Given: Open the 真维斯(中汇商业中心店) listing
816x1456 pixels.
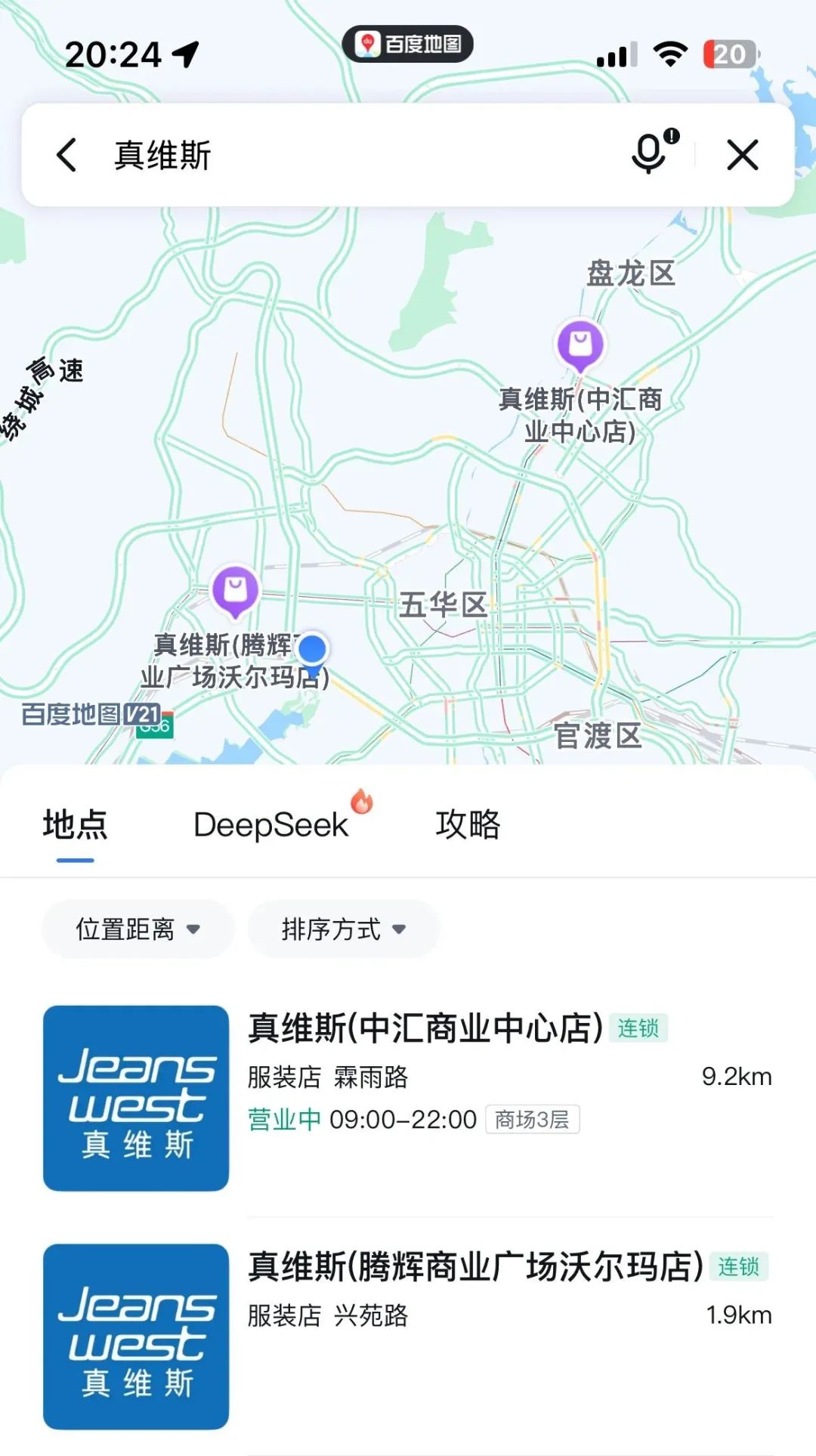Looking at the screenshot, I should [x=423, y=1028].
